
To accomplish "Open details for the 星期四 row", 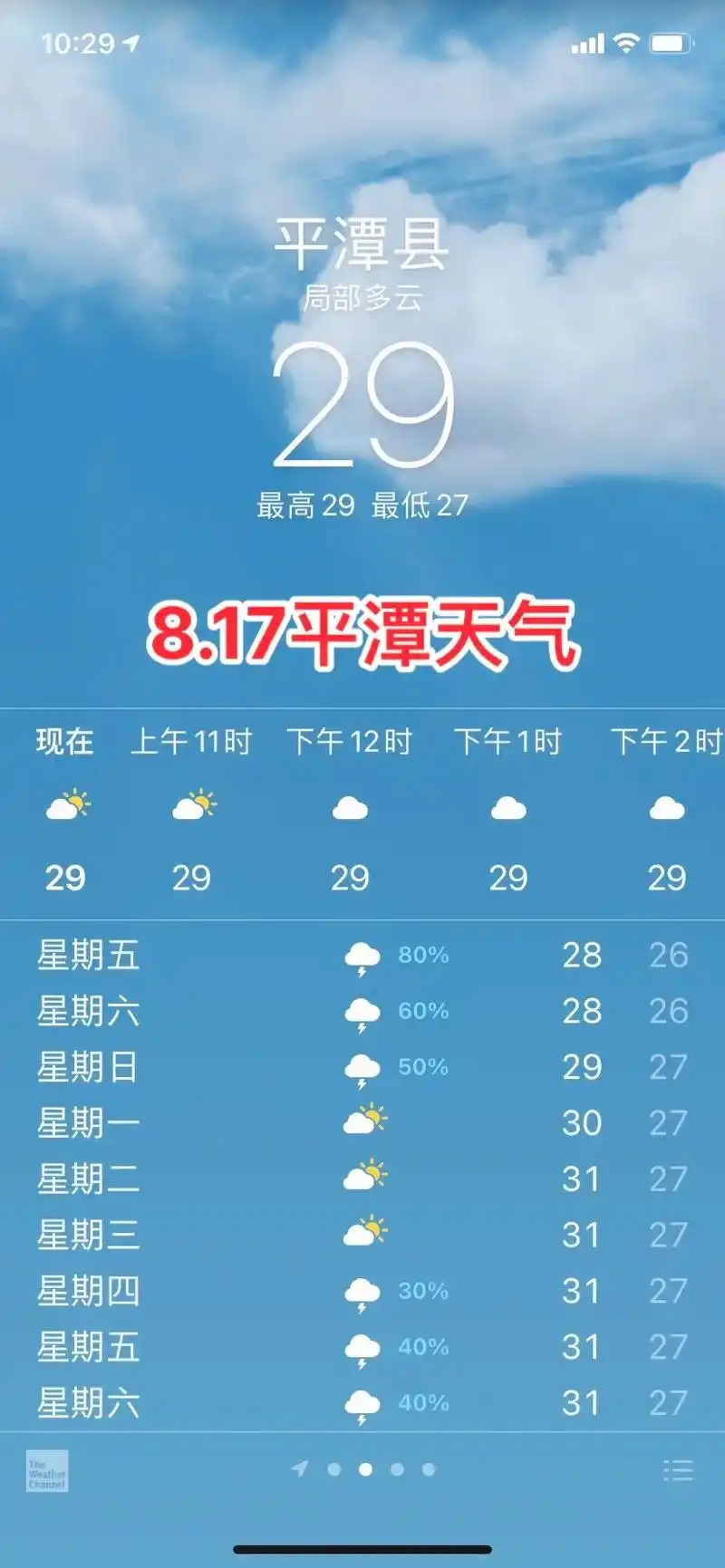I will point(362,1293).
